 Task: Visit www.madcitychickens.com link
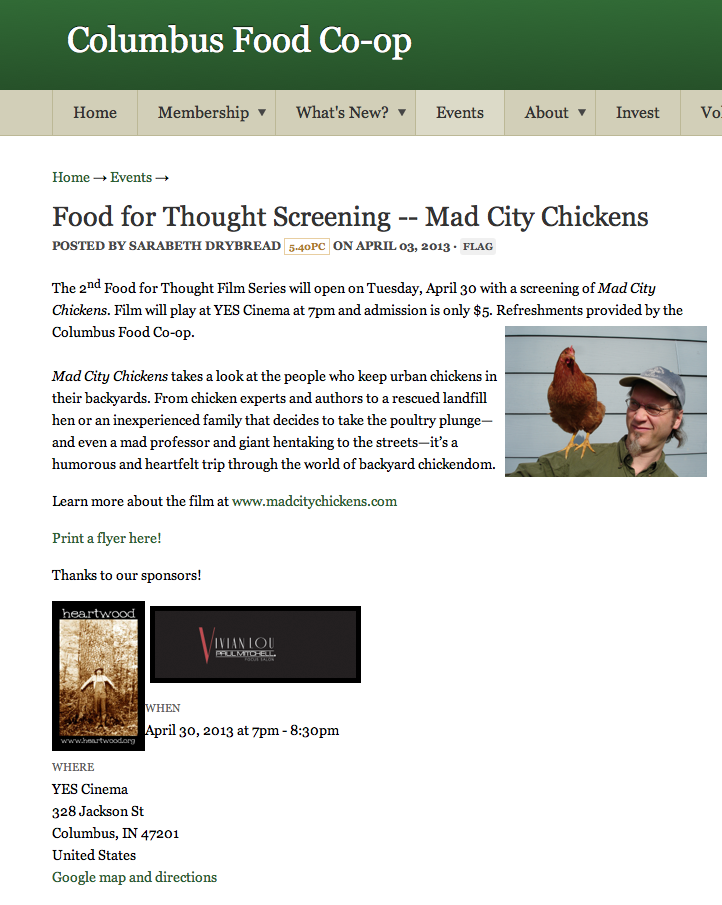pyautogui.click(x=314, y=501)
